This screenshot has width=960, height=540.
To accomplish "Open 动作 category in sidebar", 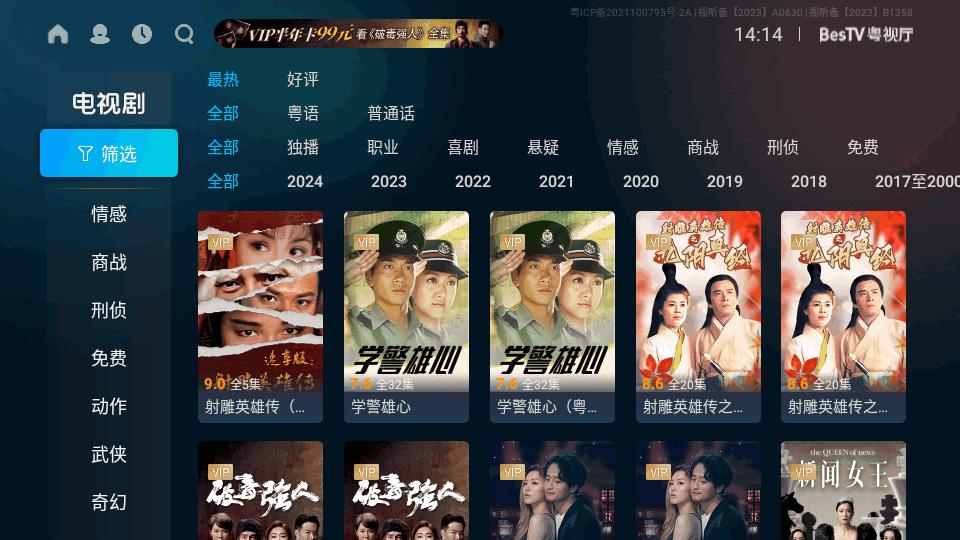I will click(x=109, y=406).
